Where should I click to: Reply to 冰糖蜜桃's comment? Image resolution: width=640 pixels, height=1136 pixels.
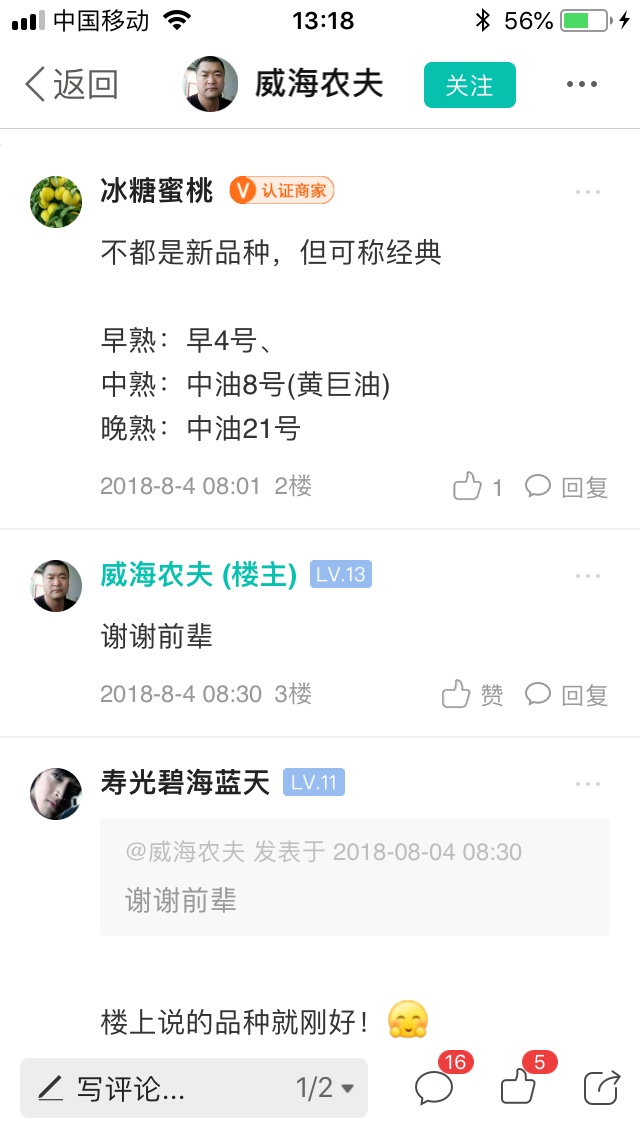click(x=567, y=487)
